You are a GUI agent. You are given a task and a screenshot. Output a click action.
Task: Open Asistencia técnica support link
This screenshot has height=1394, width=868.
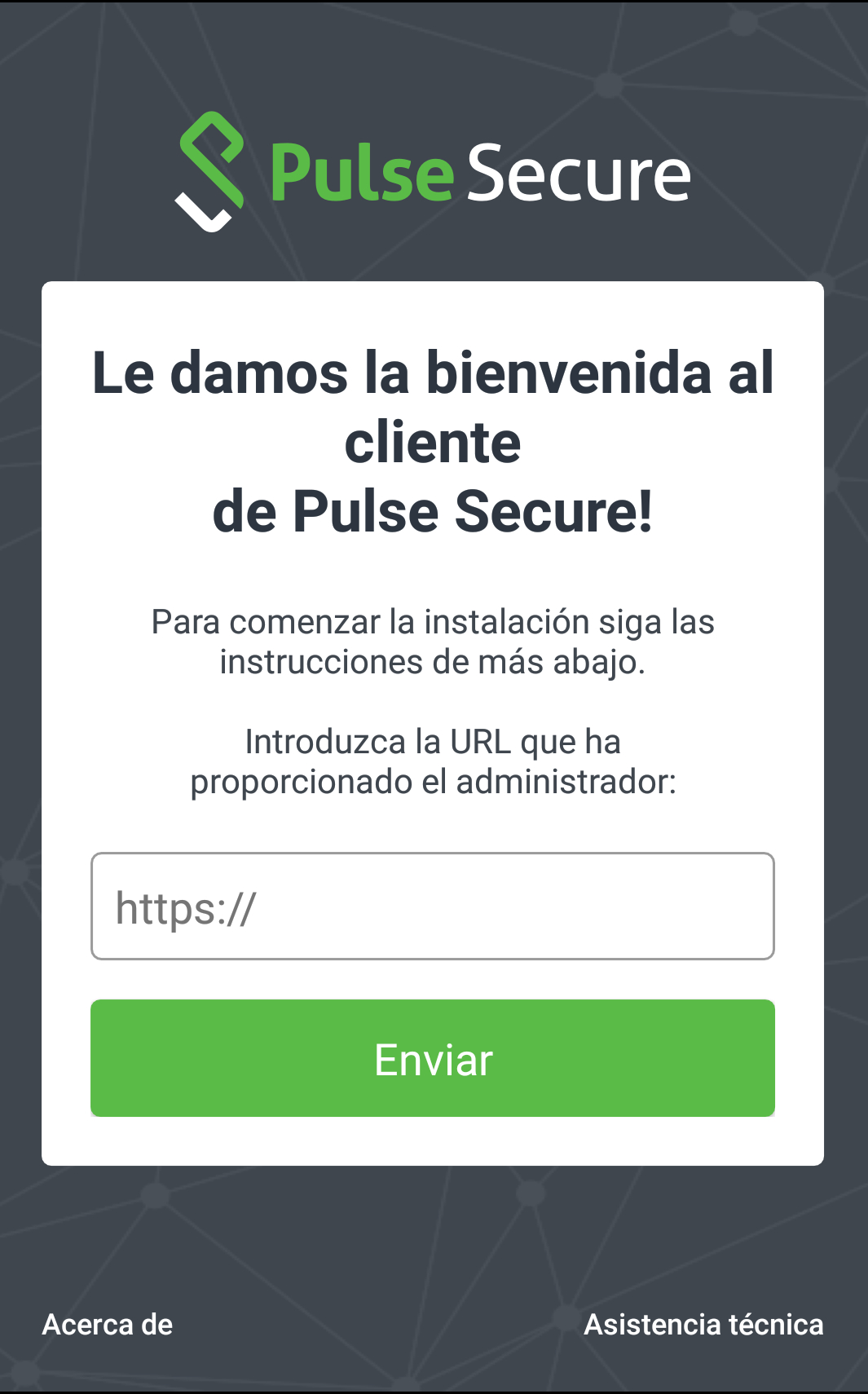pos(703,1325)
